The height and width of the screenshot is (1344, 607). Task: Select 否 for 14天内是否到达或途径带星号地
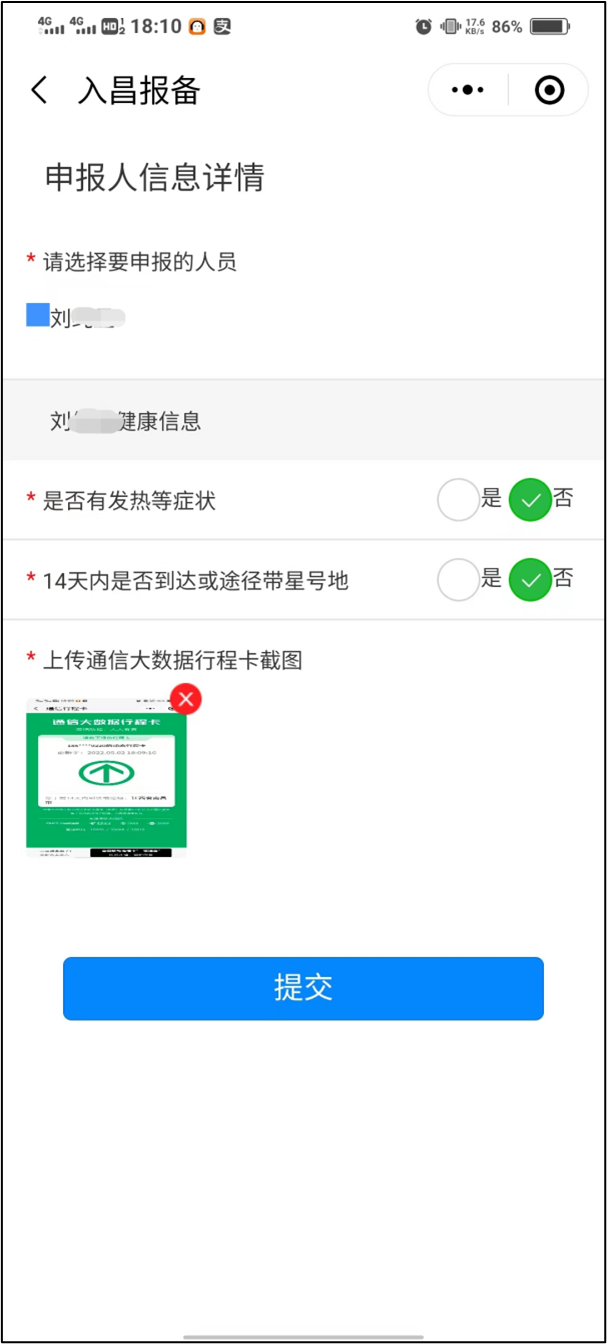[x=530, y=580]
